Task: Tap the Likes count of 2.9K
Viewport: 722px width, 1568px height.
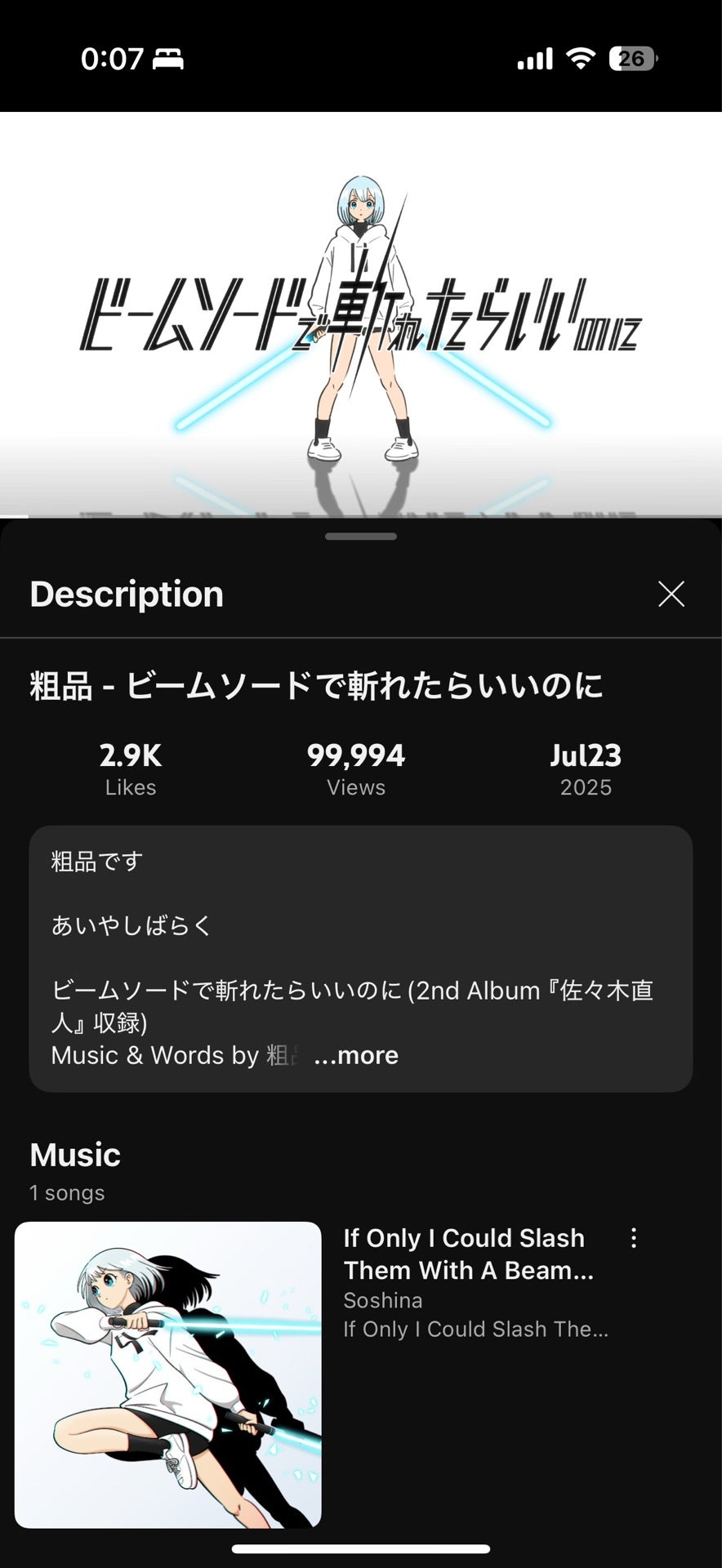Action: (x=131, y=768)
